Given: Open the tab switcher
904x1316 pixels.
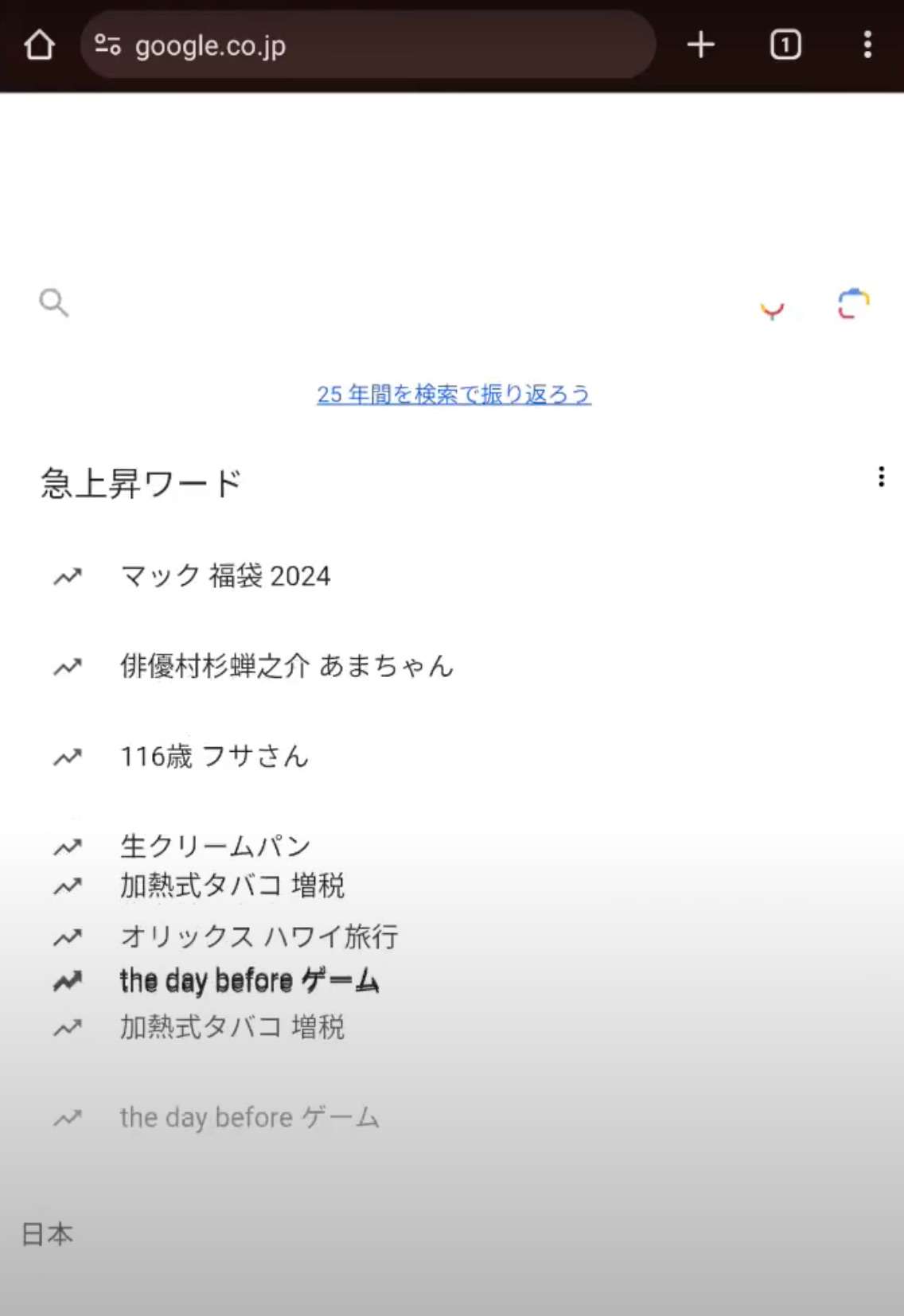Looking at the screenshot, I should click(x=785, y=45).
